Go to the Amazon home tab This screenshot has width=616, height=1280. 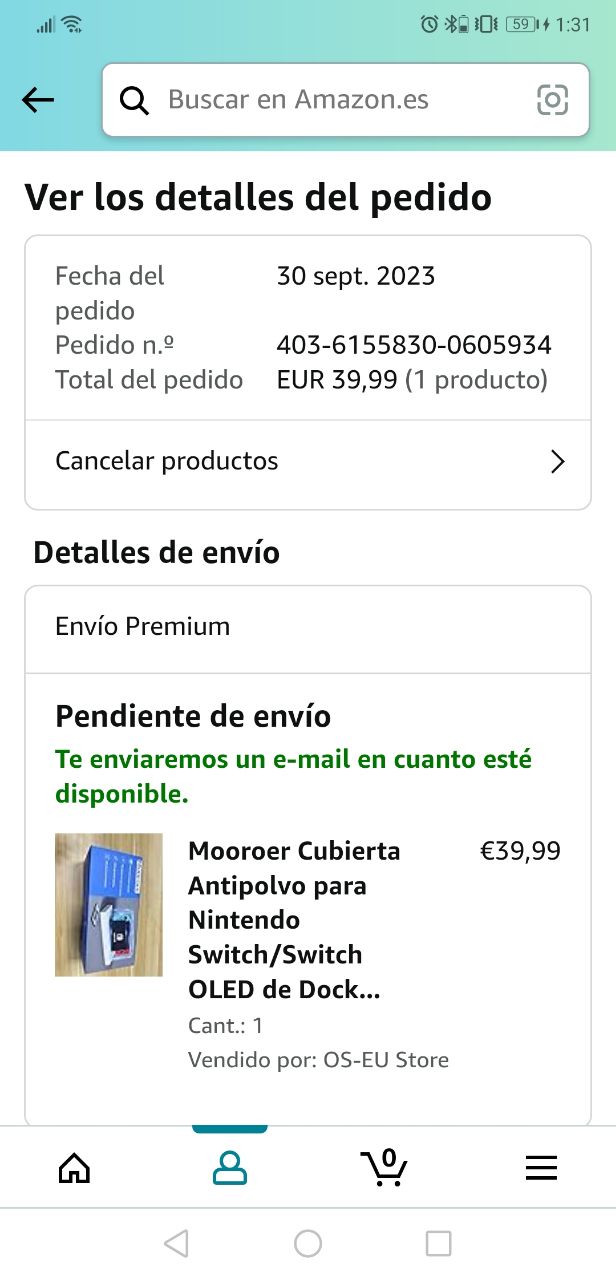pos(74,1167)
